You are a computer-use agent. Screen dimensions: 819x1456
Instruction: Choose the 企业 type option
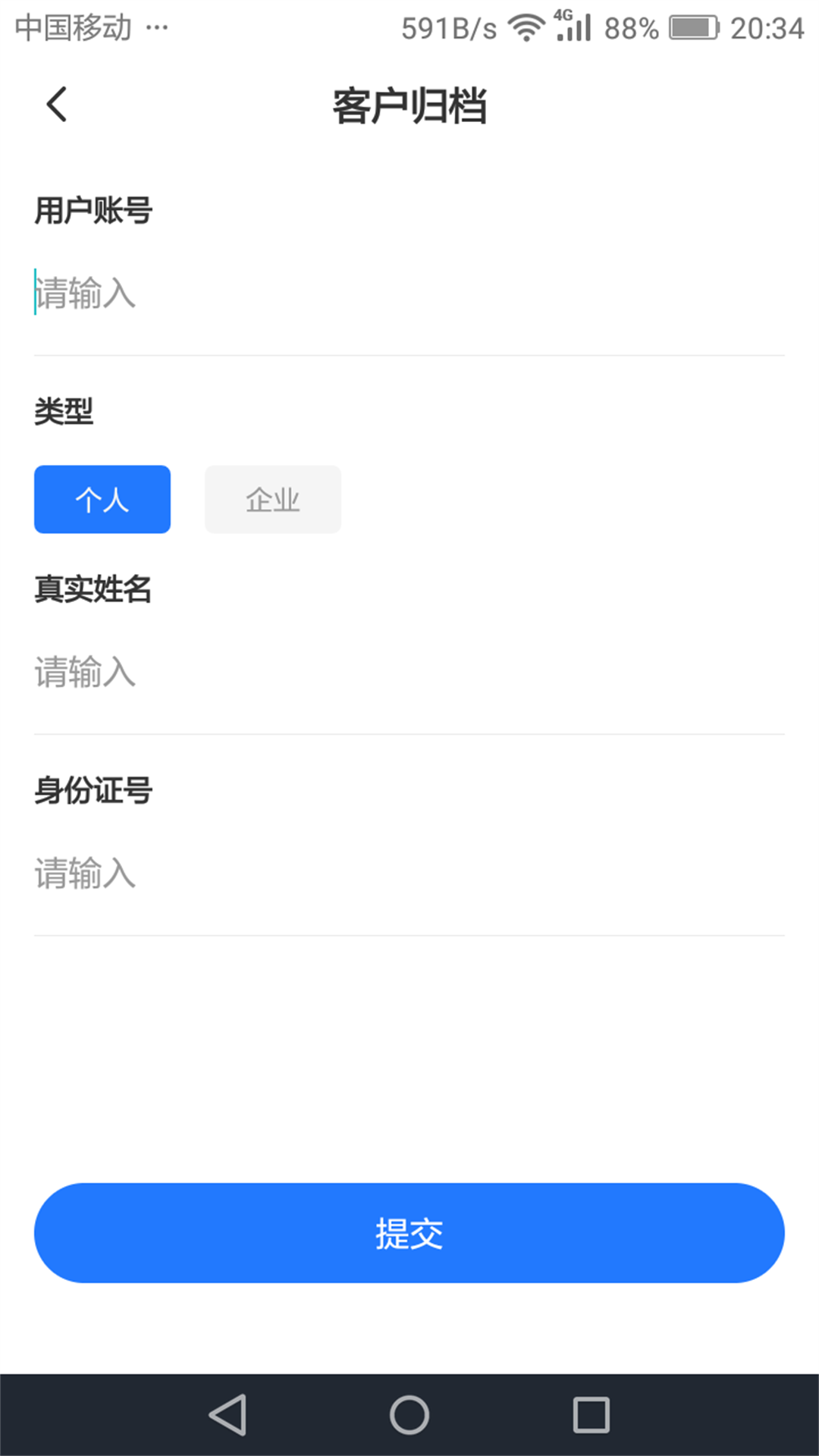click(273, 499)
